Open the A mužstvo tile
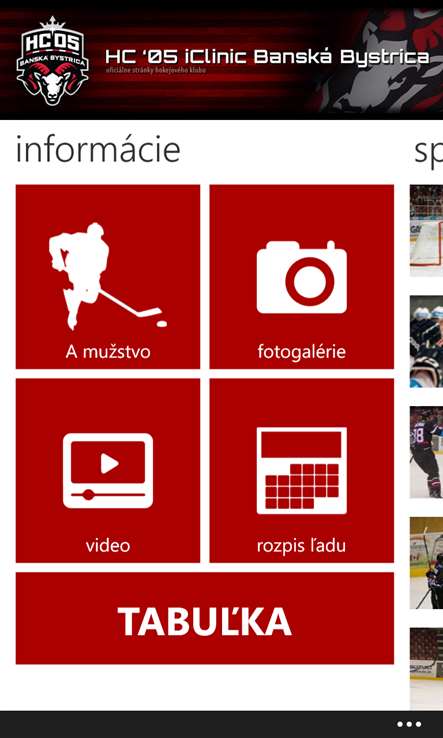Viewport: 443px width, 738px height. click(108, 277)
